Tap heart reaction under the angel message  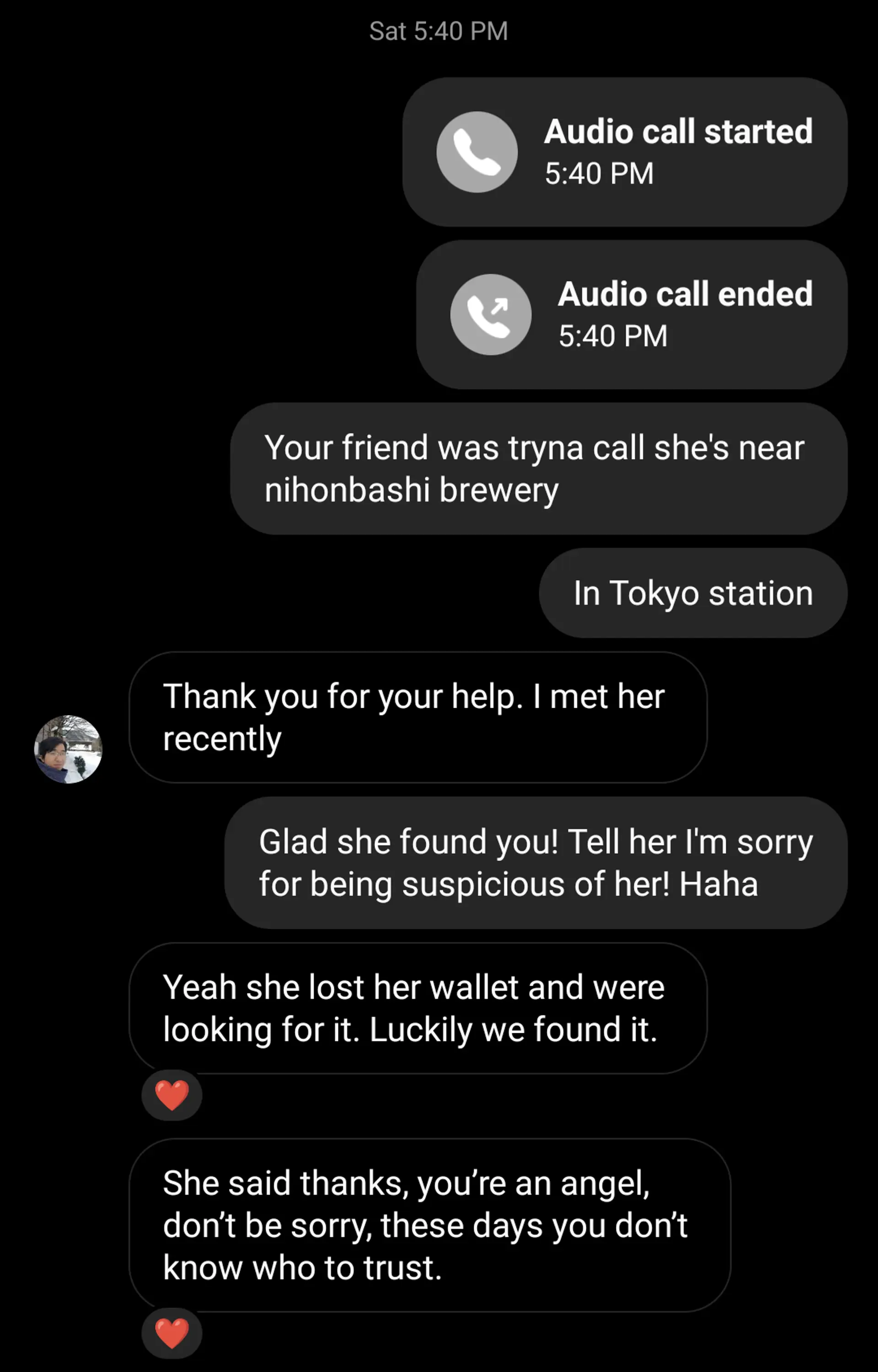[171, 1333]
